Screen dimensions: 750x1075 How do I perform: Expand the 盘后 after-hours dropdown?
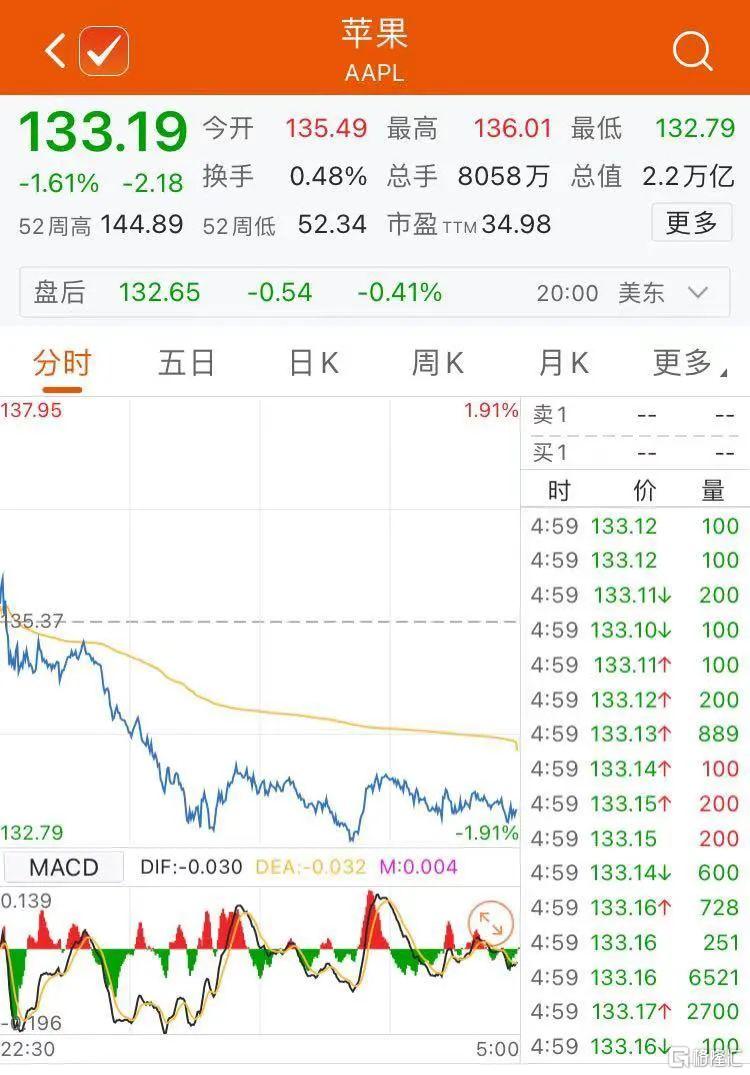click(x=697, y=292)
